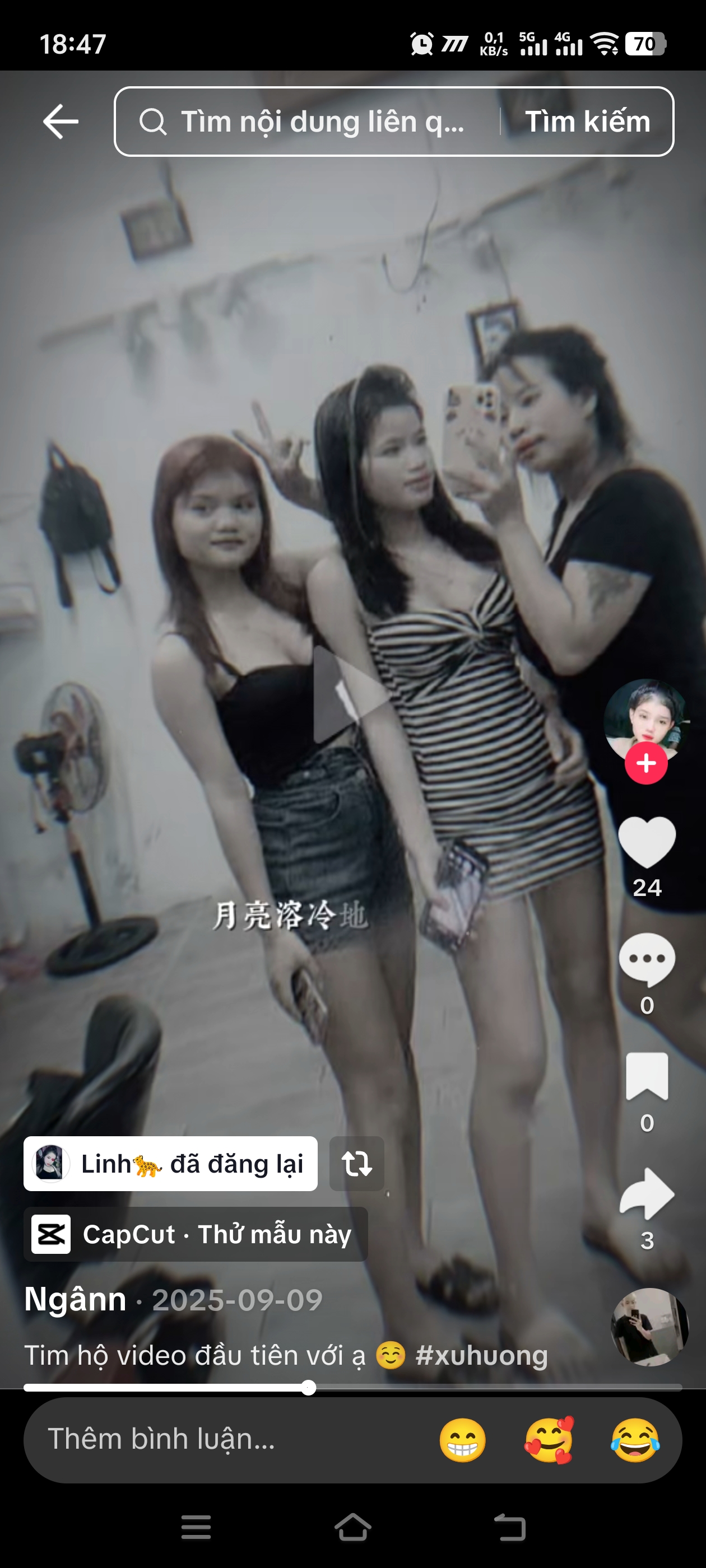Send the laughing-with-tears emoji reaction
Viewport: 706px width, 1568px height.
635,1440
